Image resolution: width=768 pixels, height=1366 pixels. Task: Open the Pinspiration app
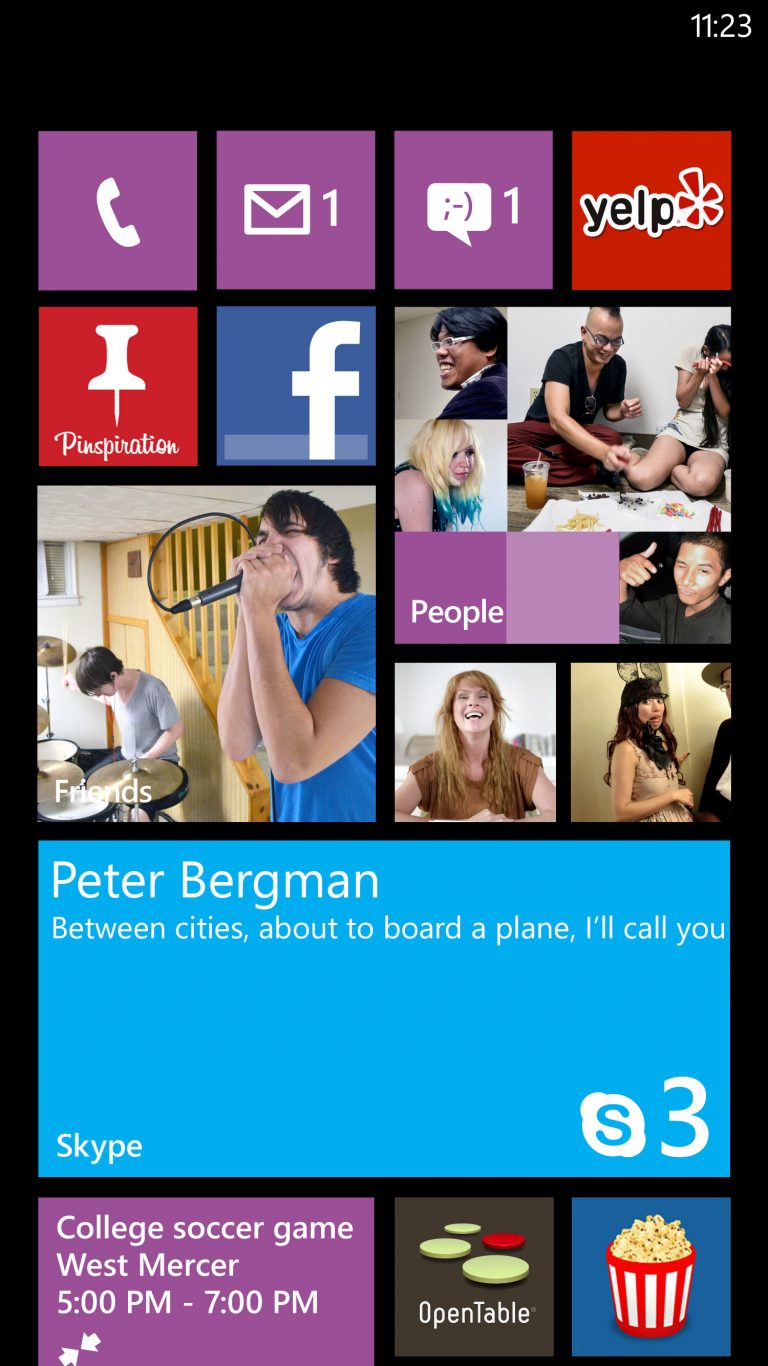pyautogui.click(x=117, y=386)
